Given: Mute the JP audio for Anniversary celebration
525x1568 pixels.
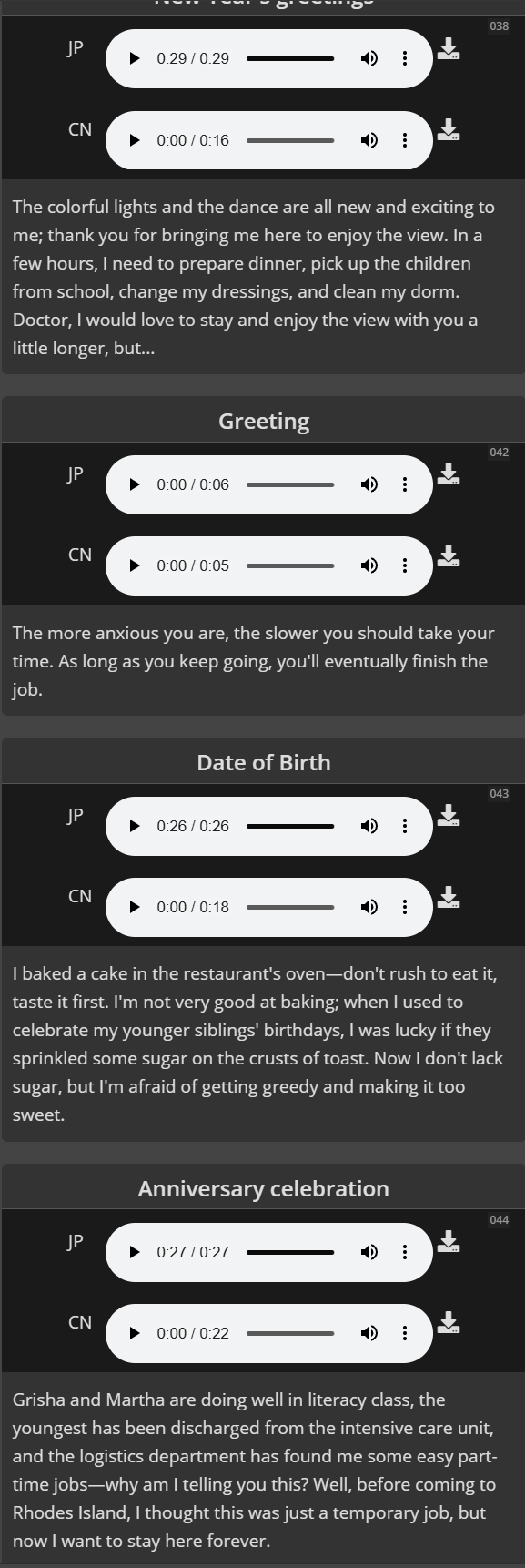Looking at the screenshot, I should click(x=369, y=1252).
